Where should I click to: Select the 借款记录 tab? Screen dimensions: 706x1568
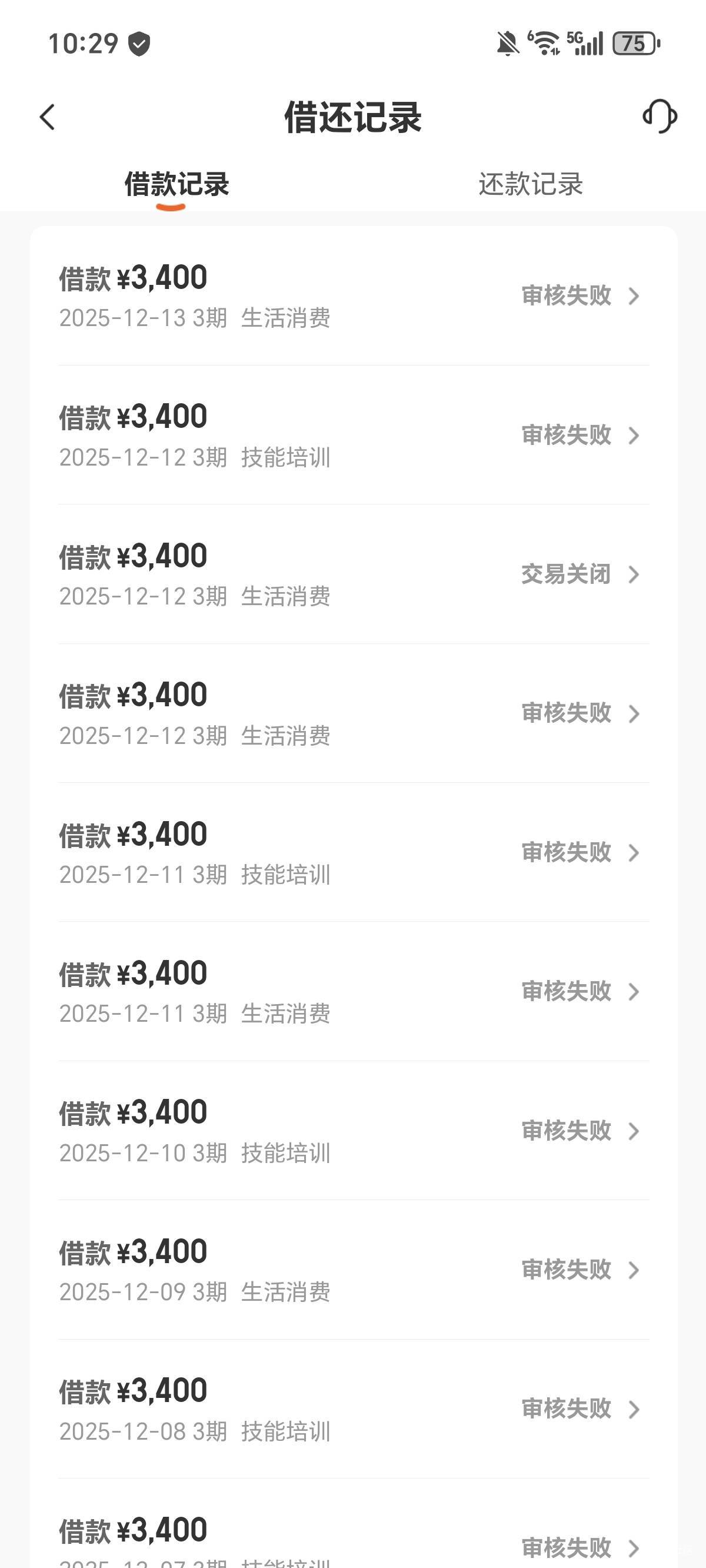click(176, 184)
